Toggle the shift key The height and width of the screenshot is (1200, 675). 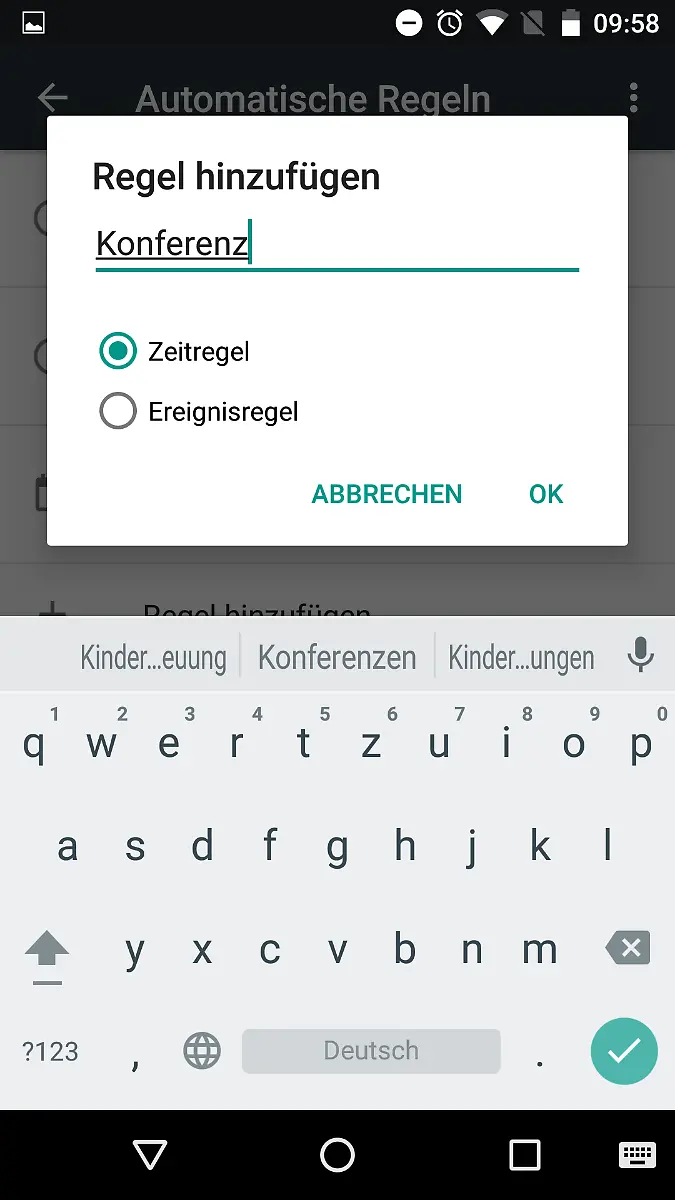(47, 950)
